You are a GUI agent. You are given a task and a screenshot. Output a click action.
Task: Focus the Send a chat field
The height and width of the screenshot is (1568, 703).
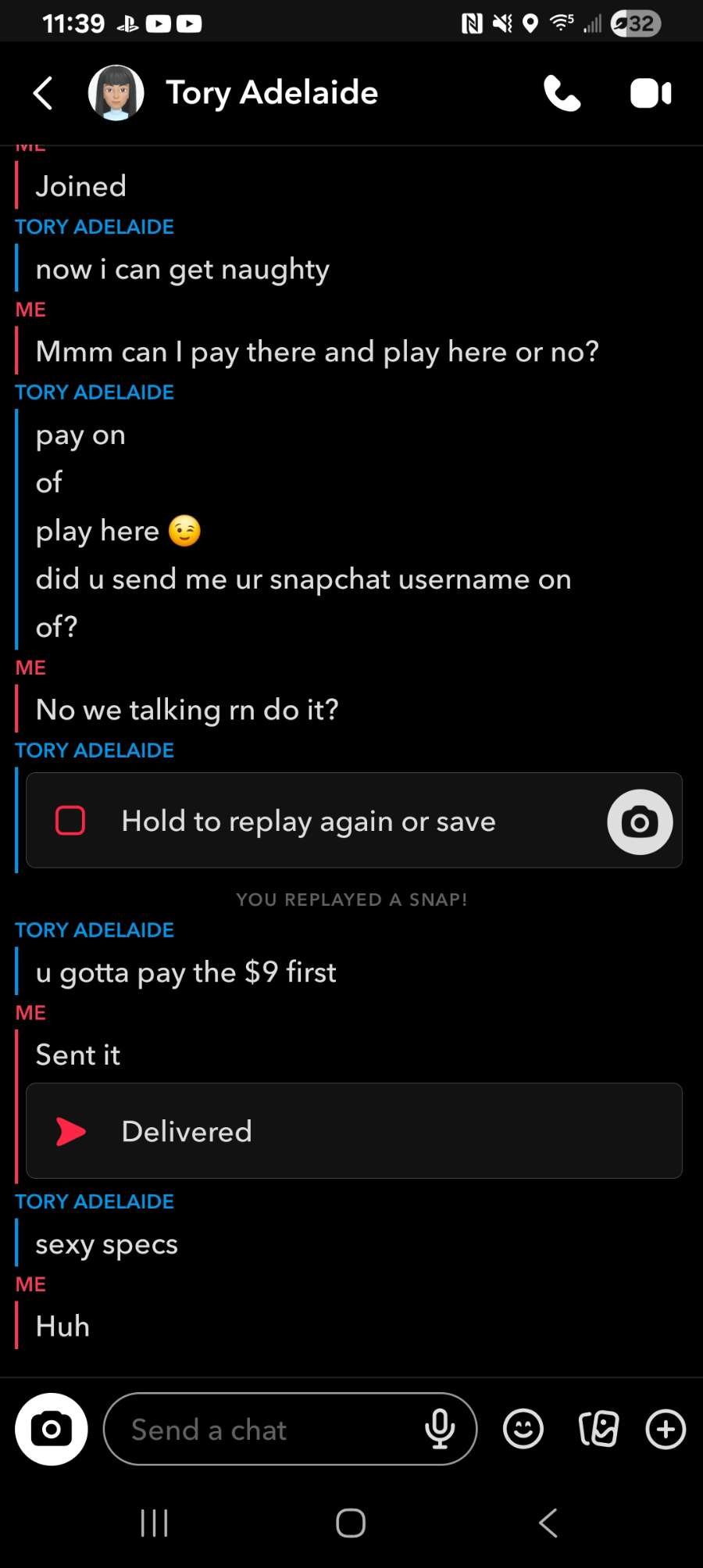click(x=266, y=1430)
